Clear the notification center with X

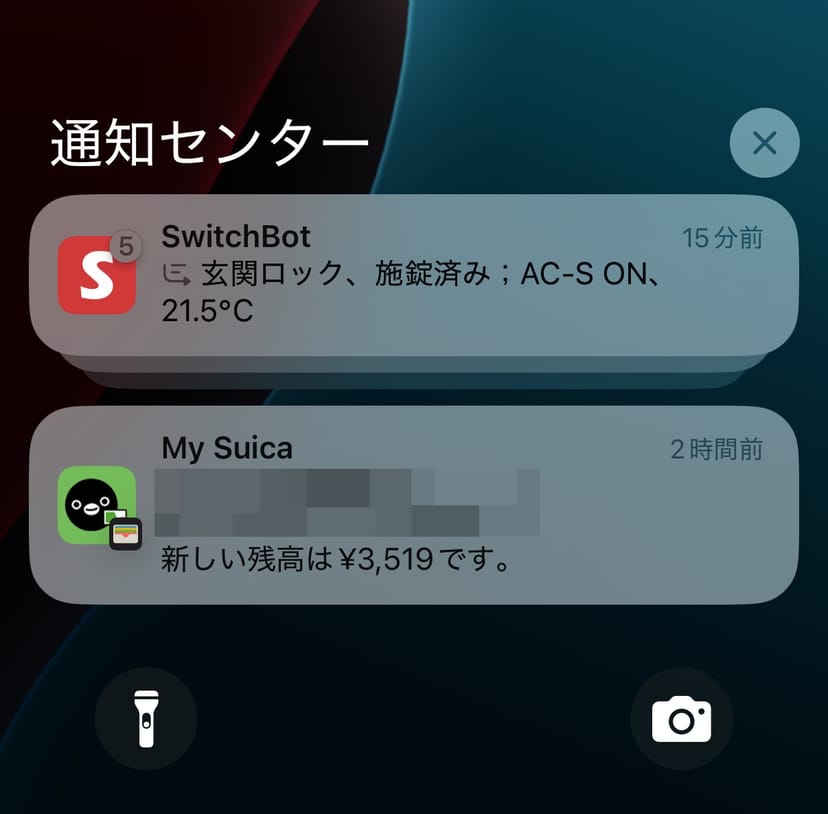764,143
